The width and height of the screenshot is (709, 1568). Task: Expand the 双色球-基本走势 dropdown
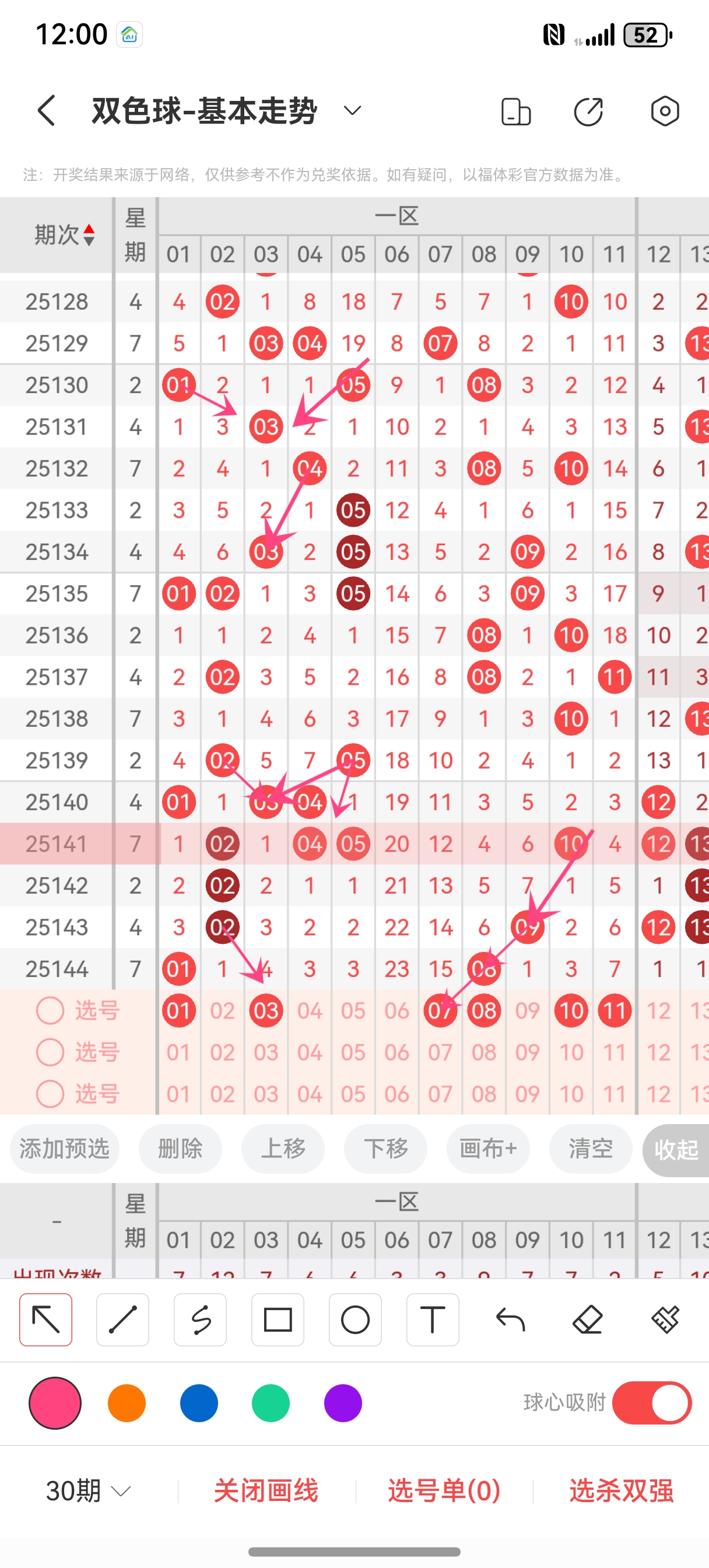pos(352,111)
